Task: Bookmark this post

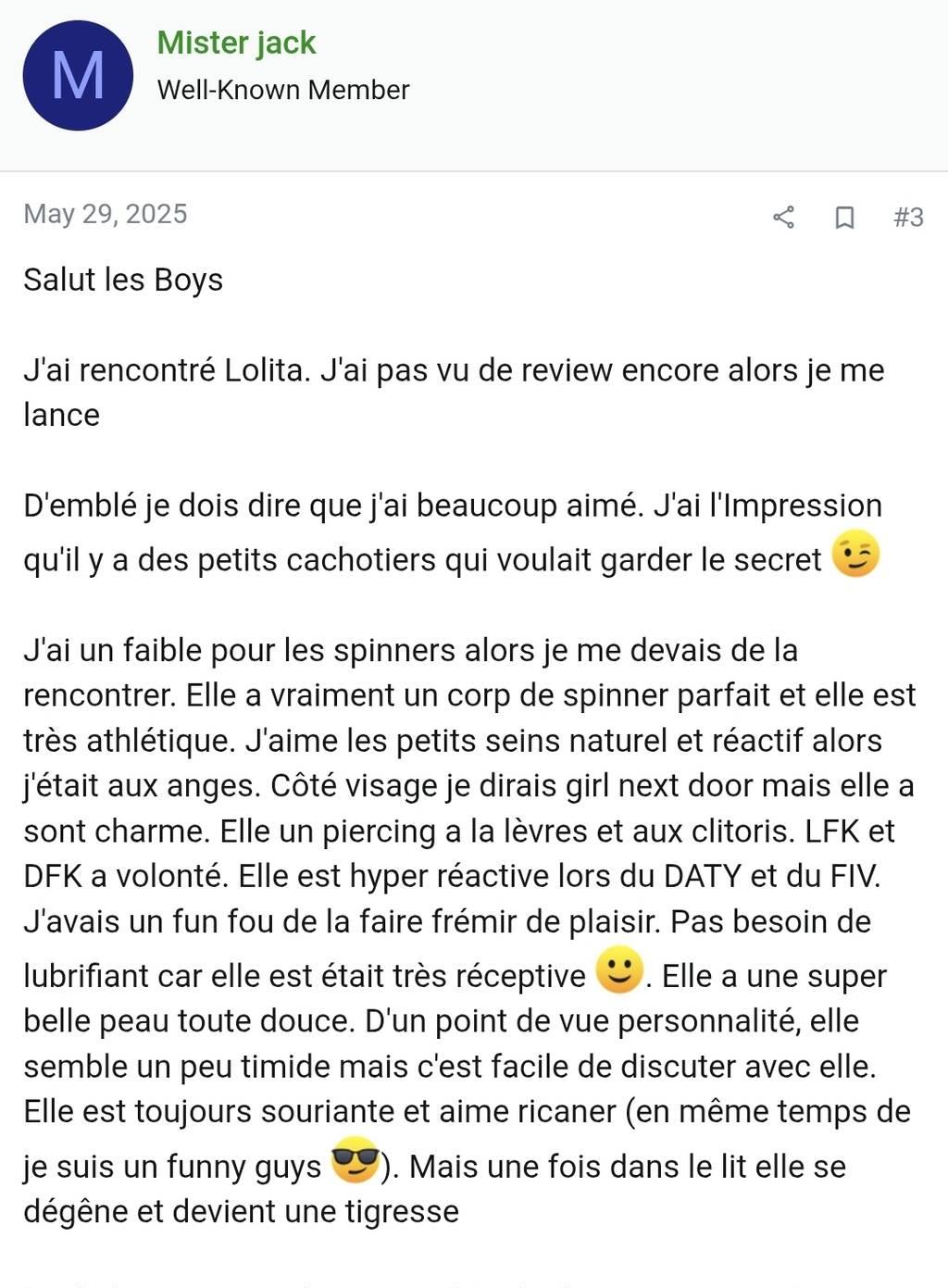Action: [844, 217]
